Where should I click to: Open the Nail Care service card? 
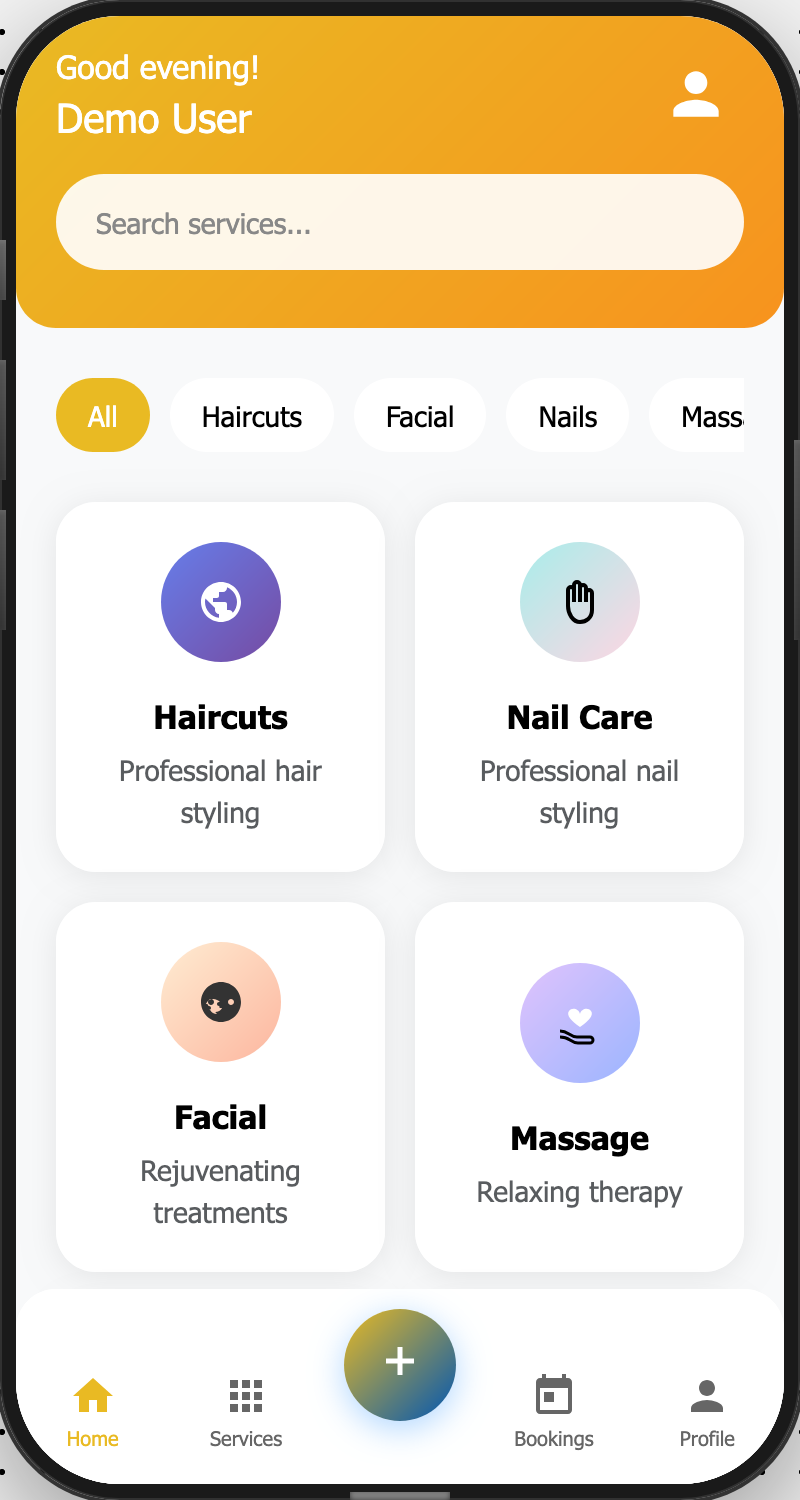click(579, 687)
